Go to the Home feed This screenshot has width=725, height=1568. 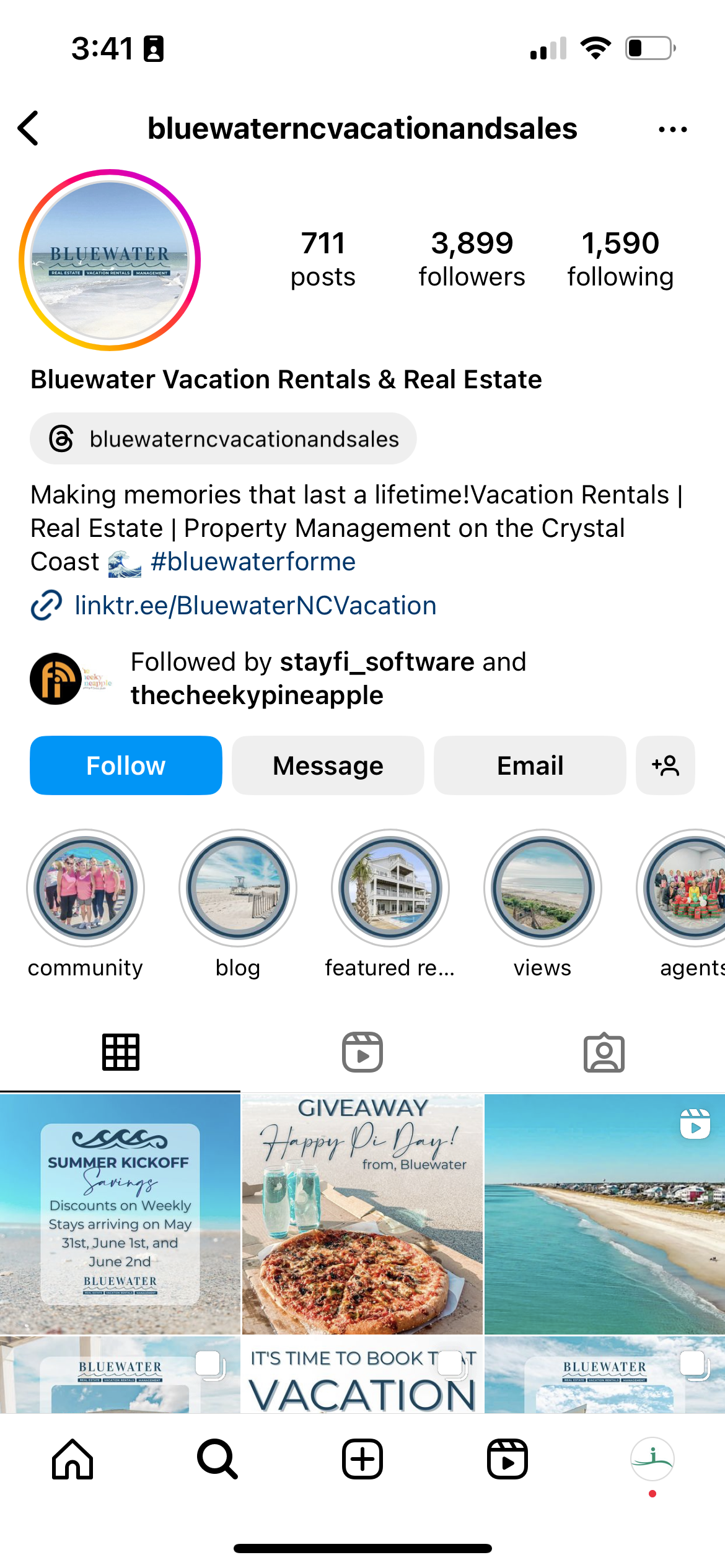[x=72, y=1459]
